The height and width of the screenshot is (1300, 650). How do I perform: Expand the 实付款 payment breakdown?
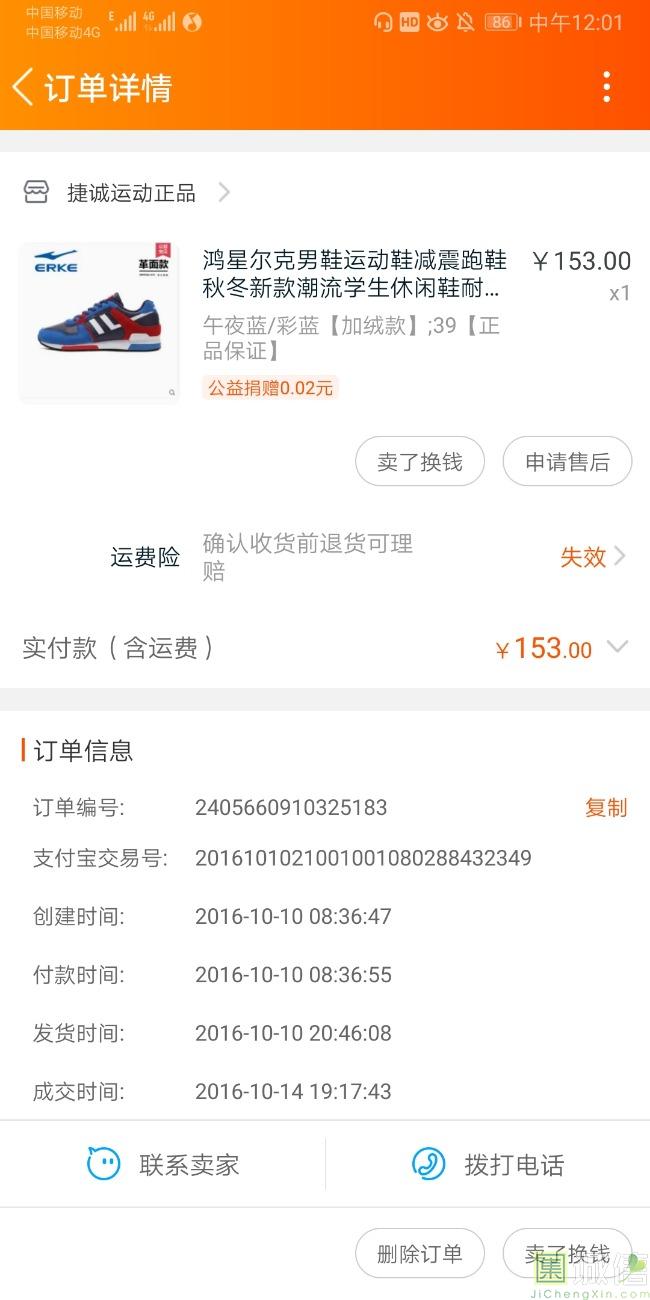tap(617, 648)
